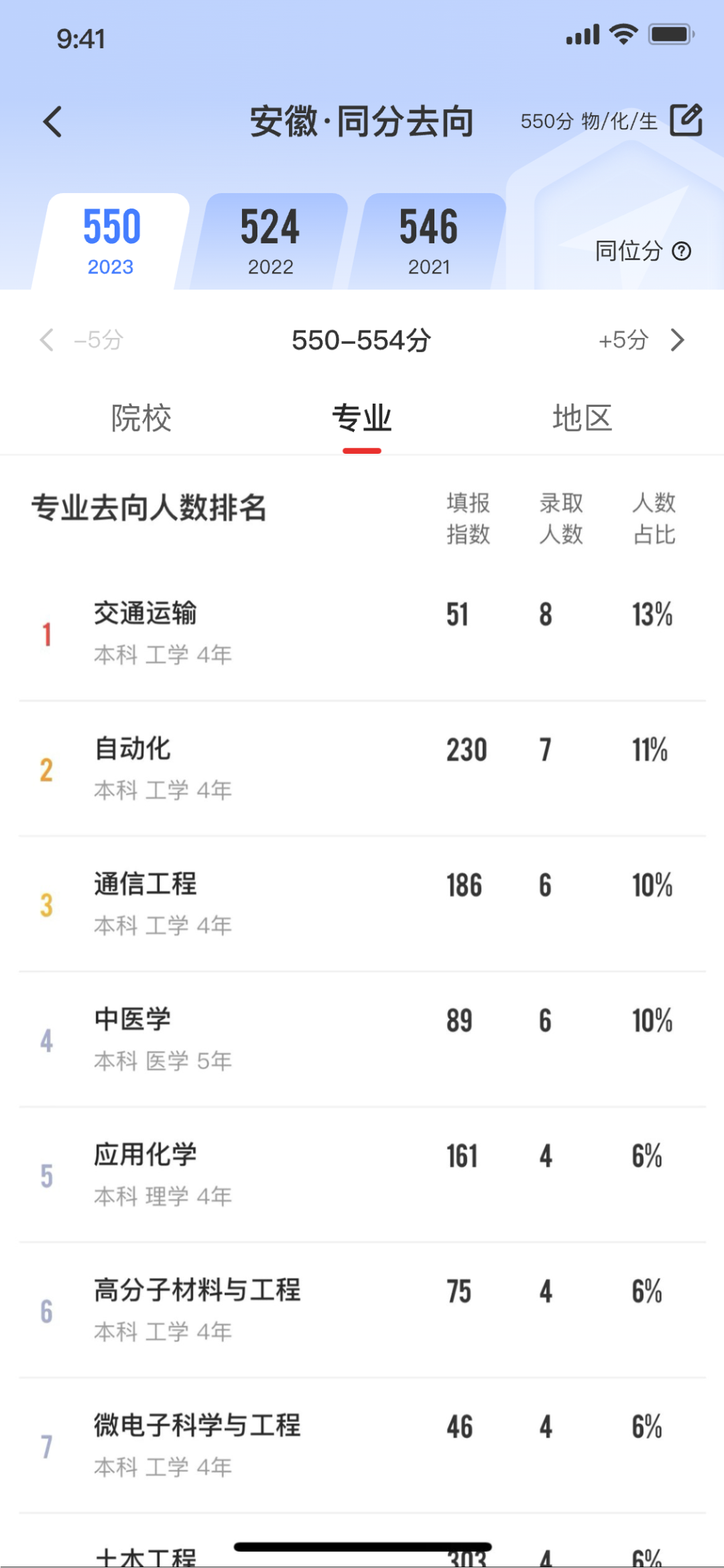Select the 550 score tab for 2023
This screenshot has height=1568, width=724.
click(x=111, y=241)
